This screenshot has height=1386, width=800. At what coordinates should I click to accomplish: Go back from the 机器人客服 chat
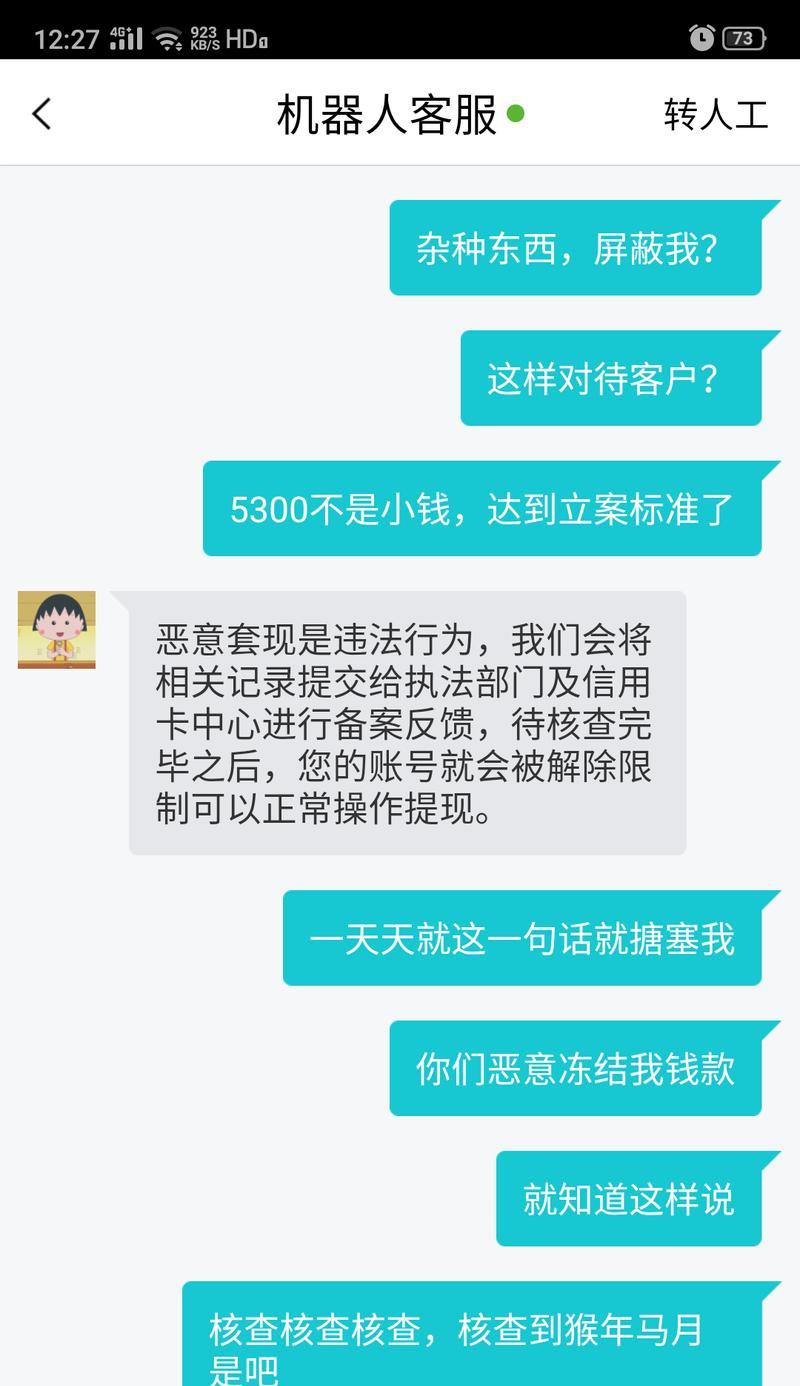(x=41, y=114)
